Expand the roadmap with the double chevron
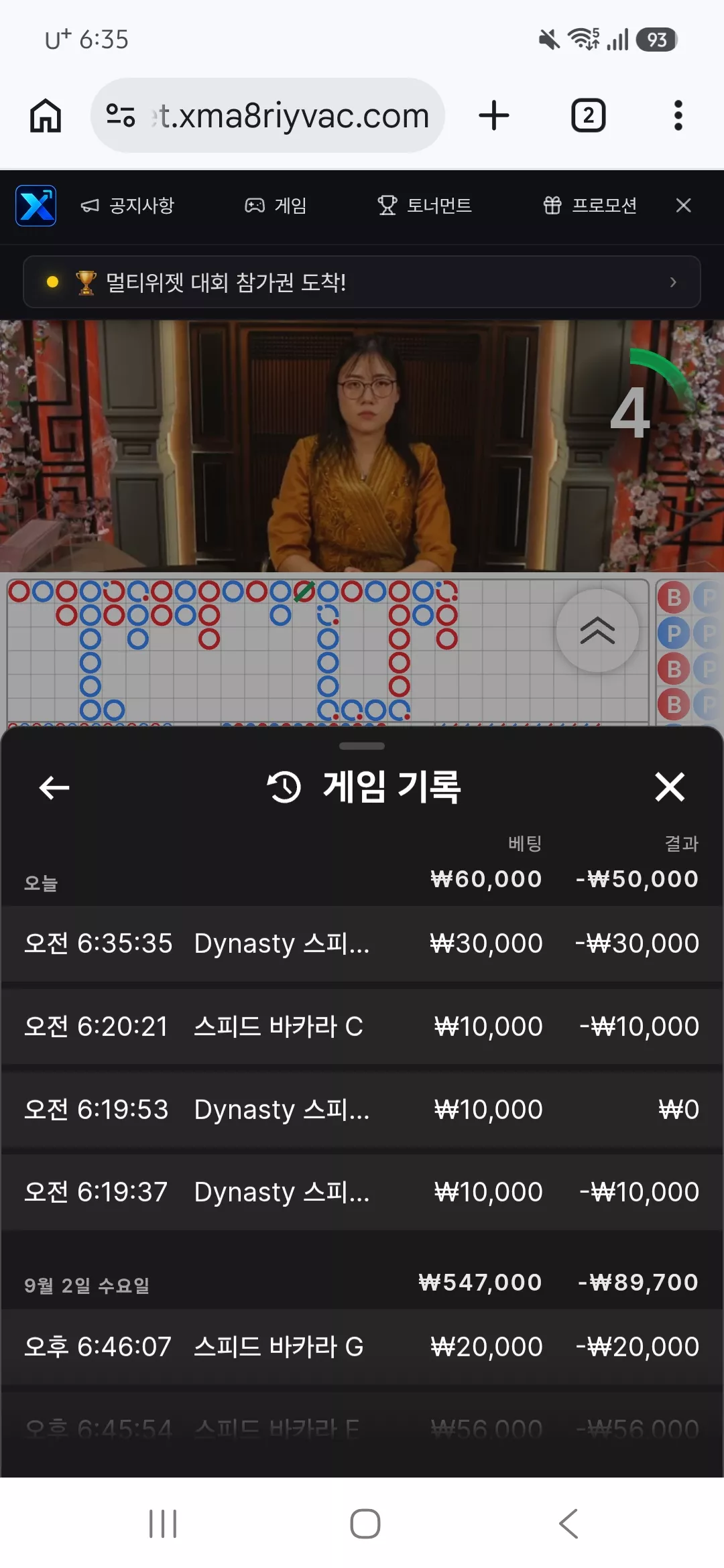The image size is (724, 1568). click(597, 631)
